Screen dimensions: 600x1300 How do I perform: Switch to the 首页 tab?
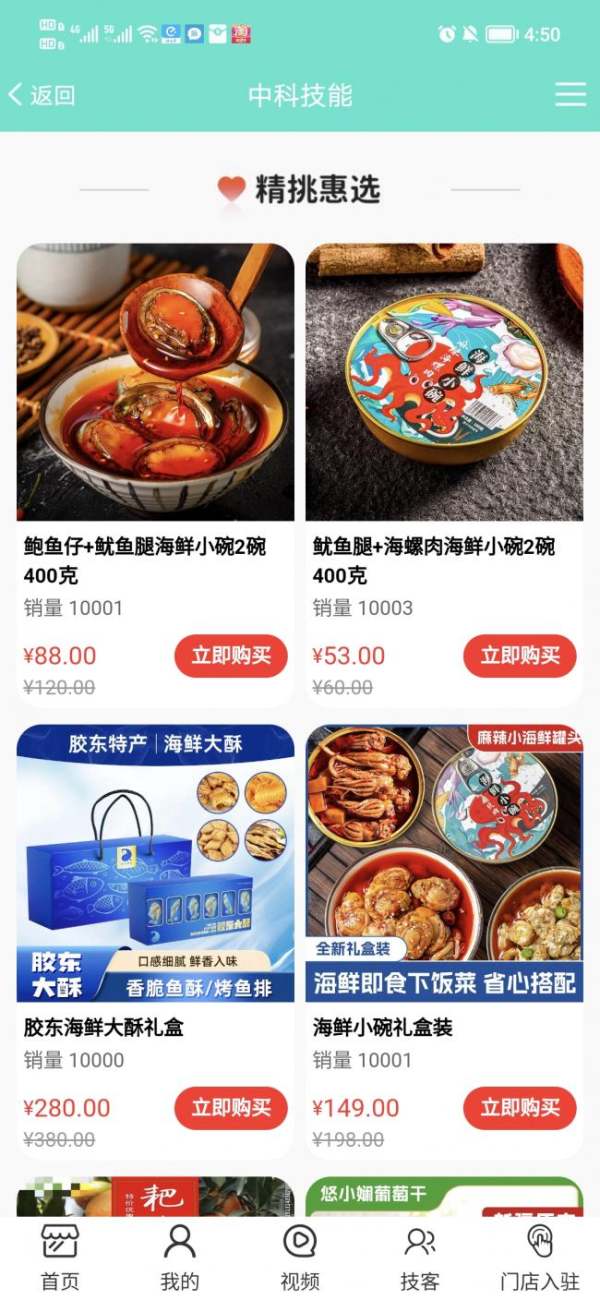click(x=60, y=1257)
